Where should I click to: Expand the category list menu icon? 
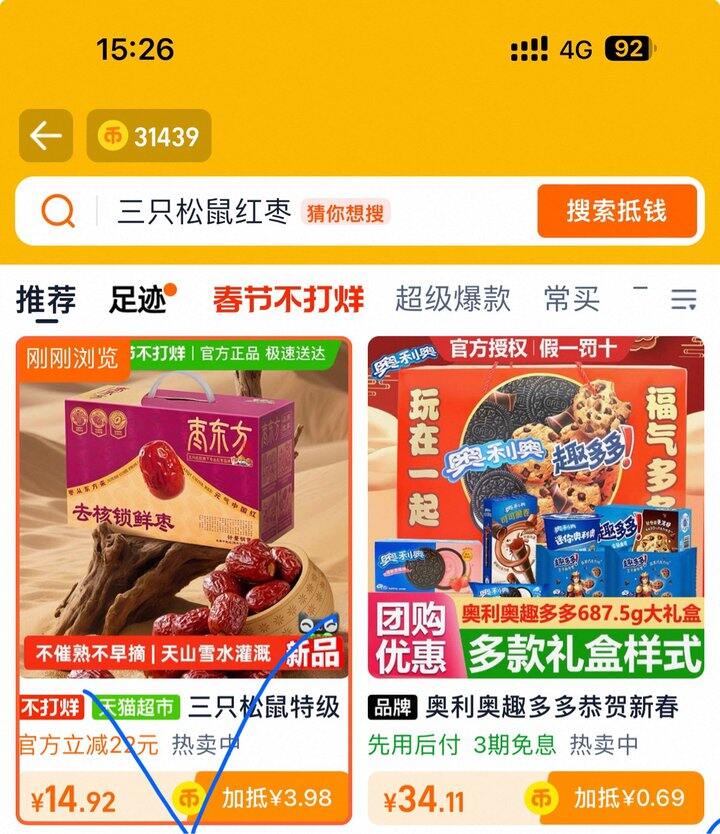684,299
